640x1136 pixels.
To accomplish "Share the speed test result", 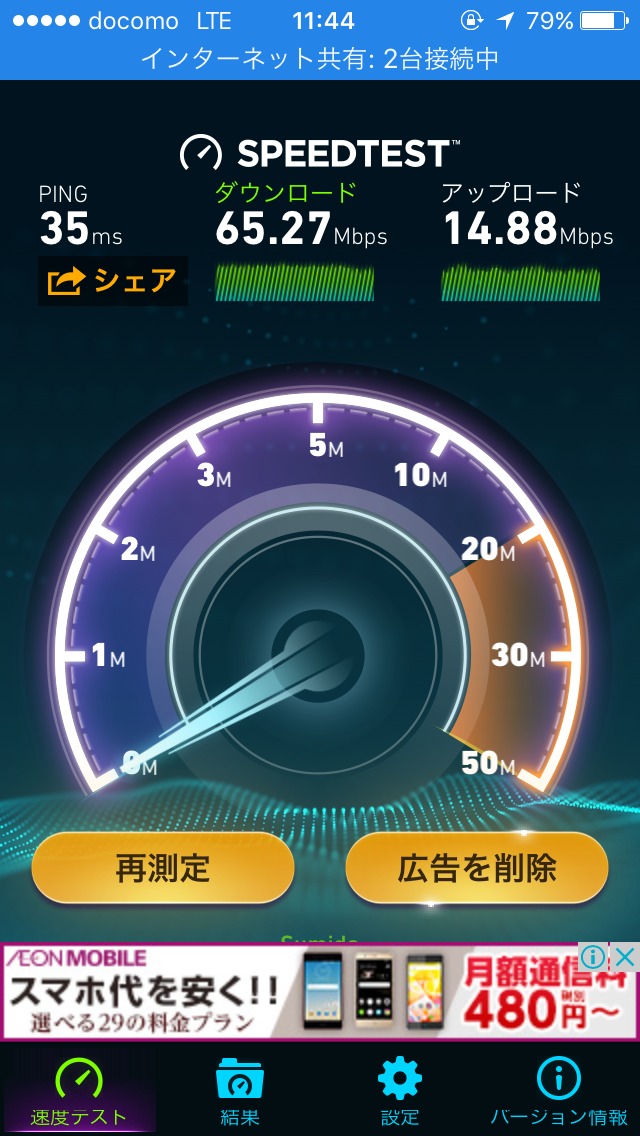I will [112, 281].
